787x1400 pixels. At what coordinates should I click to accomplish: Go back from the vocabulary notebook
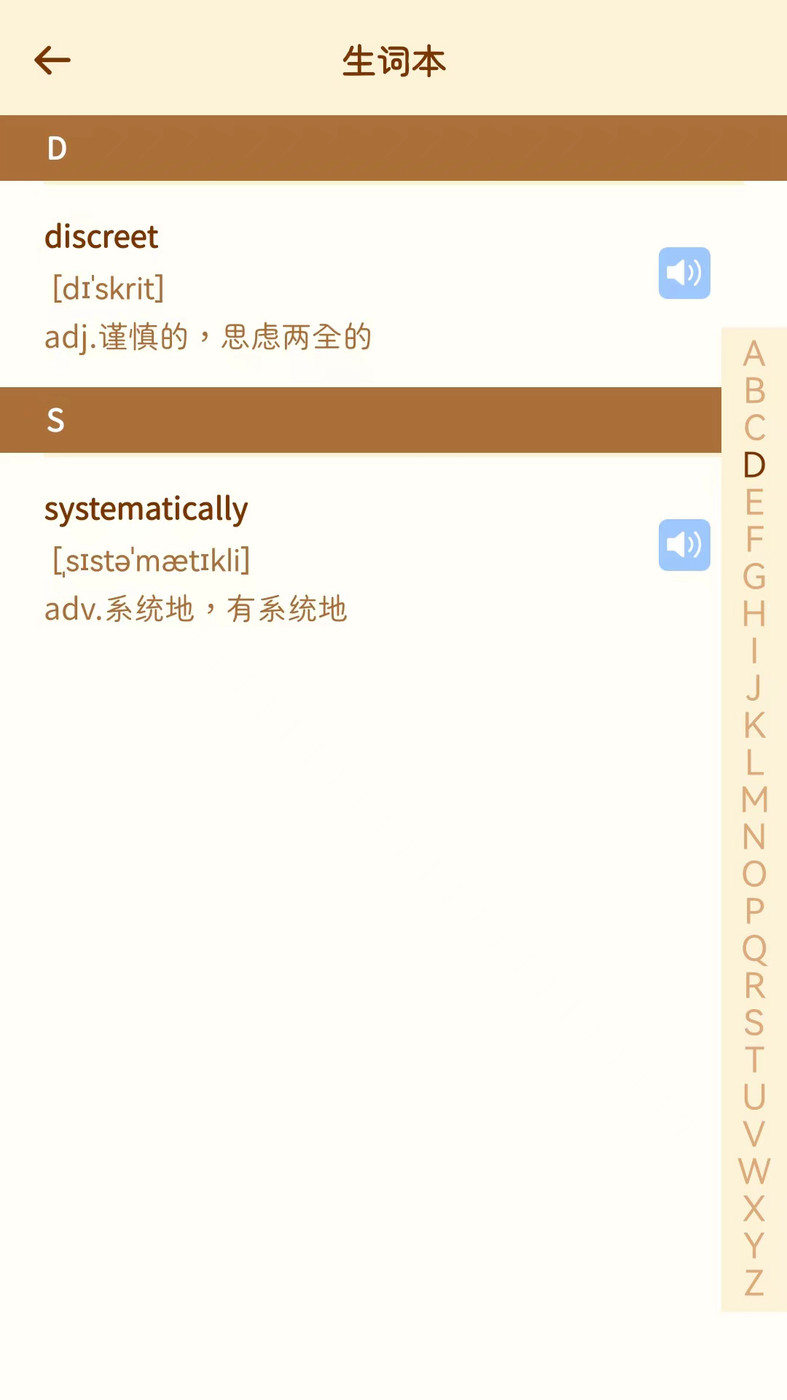click(52, 61)
